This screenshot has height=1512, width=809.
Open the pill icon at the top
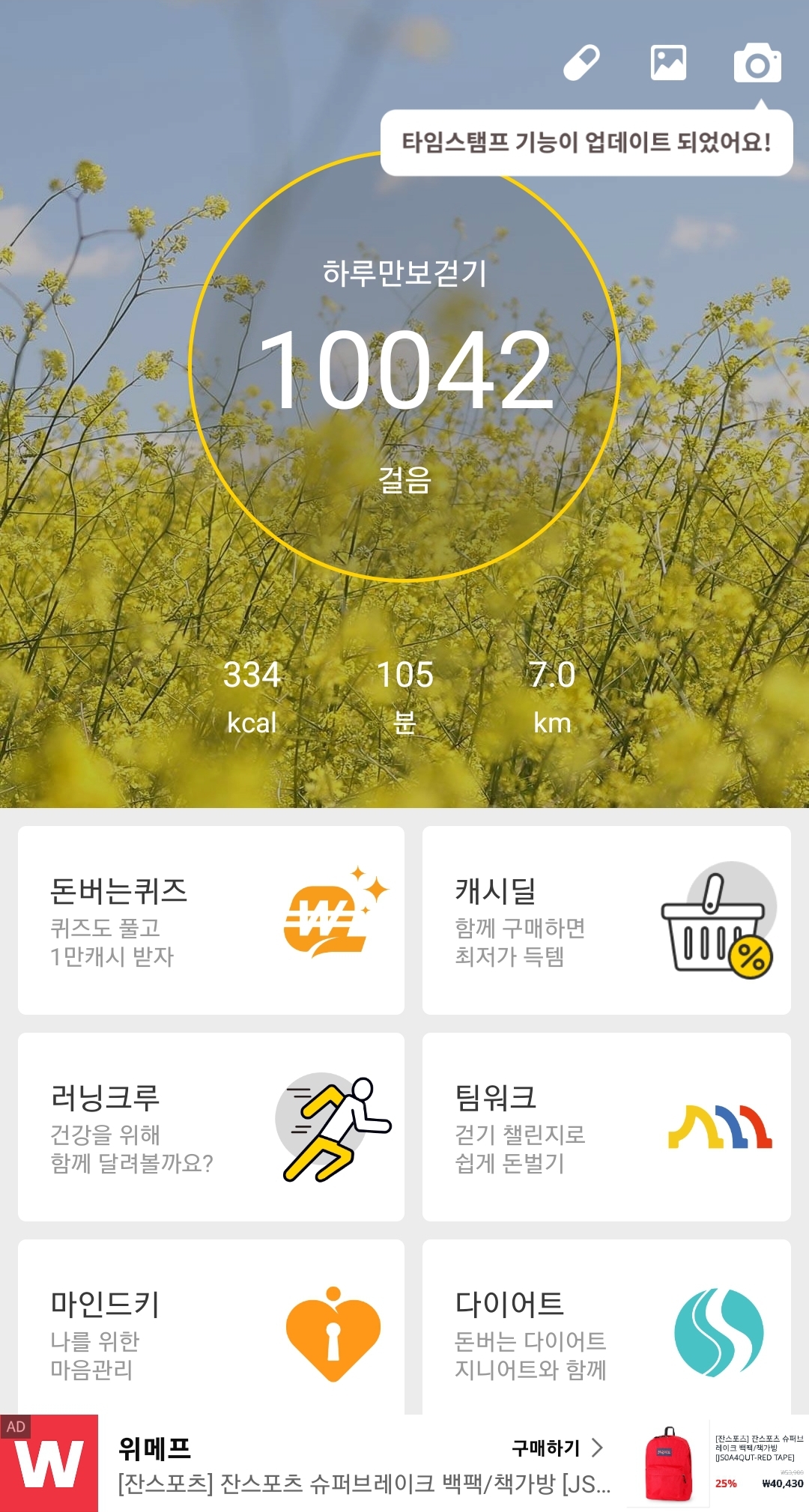click(581, 63)
